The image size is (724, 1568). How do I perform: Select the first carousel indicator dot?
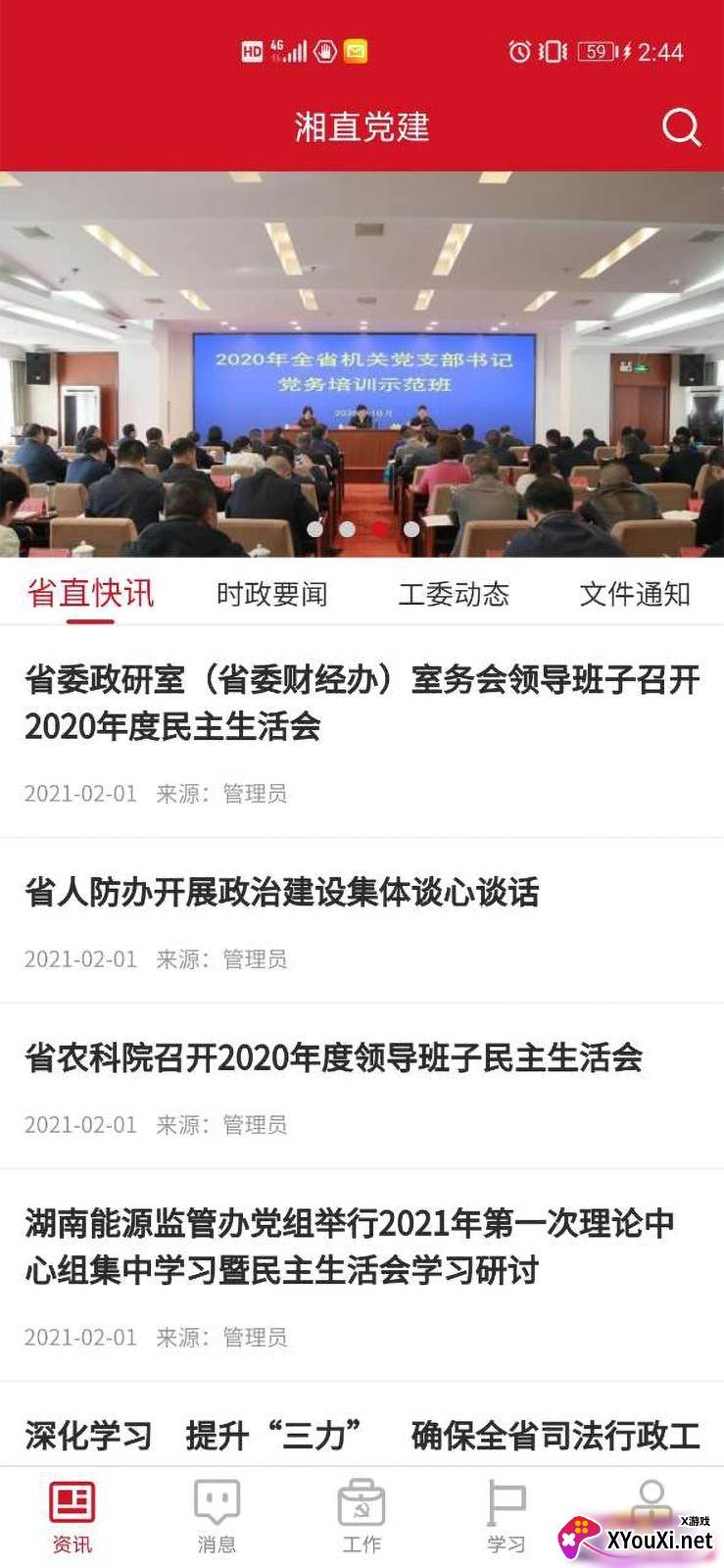316,529
